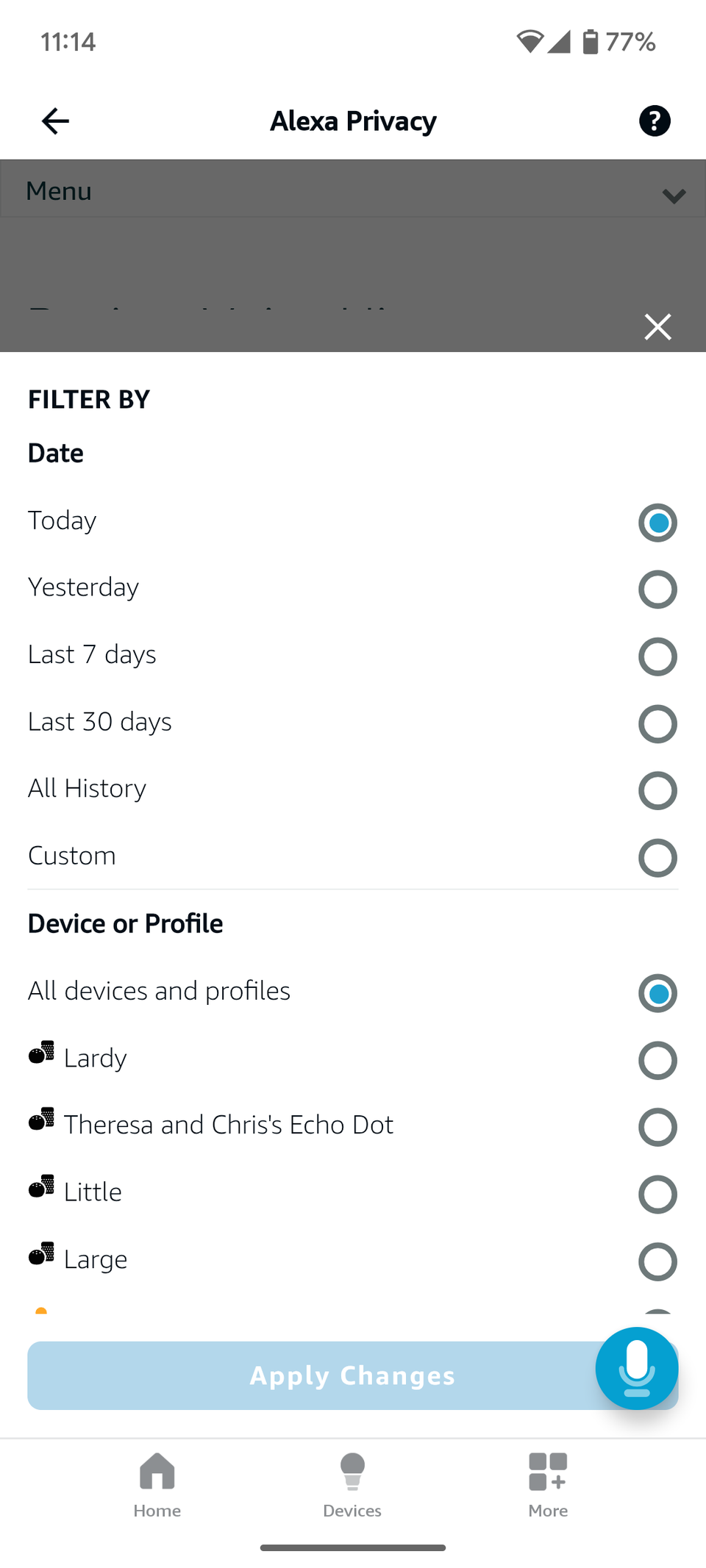This screenshot has height=1568, width=706.
Task: Filter by the Lardy device
Action: [x=657, y=1060]
